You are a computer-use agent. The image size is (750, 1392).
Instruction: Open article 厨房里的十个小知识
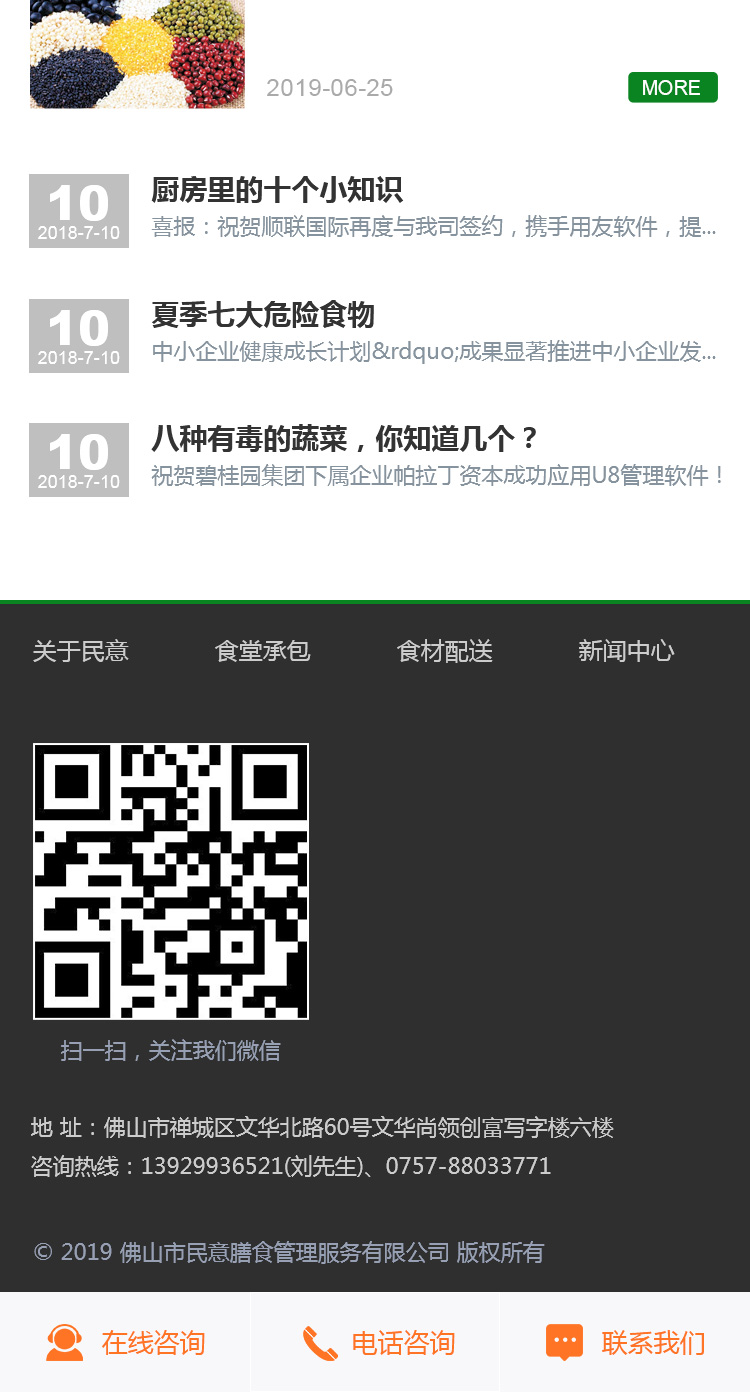[277, 190]
